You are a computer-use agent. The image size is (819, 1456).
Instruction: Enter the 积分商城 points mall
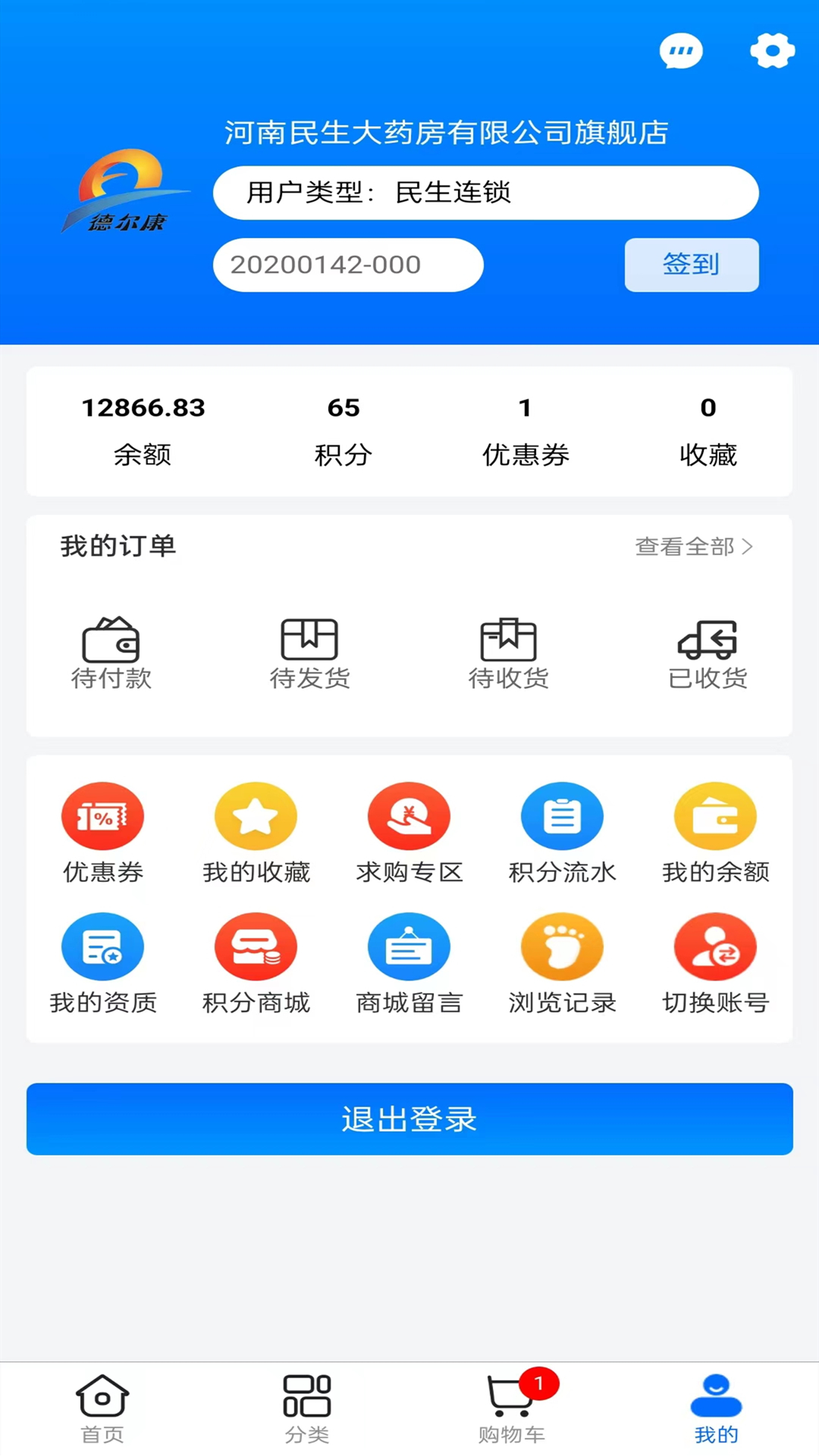[256, 965]
